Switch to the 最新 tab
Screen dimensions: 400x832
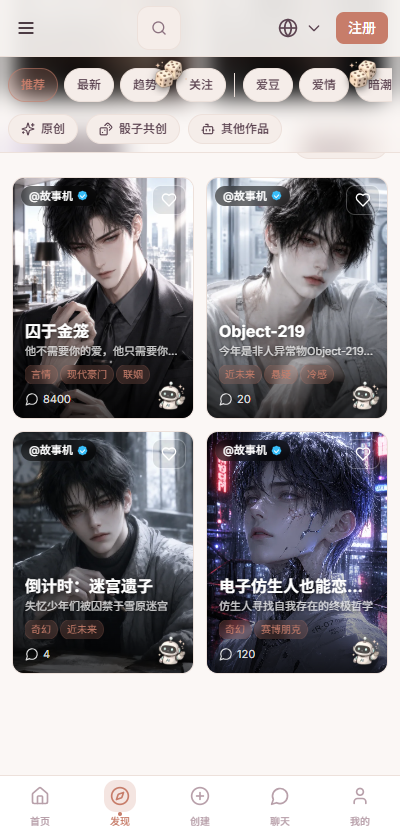(89, 85)
